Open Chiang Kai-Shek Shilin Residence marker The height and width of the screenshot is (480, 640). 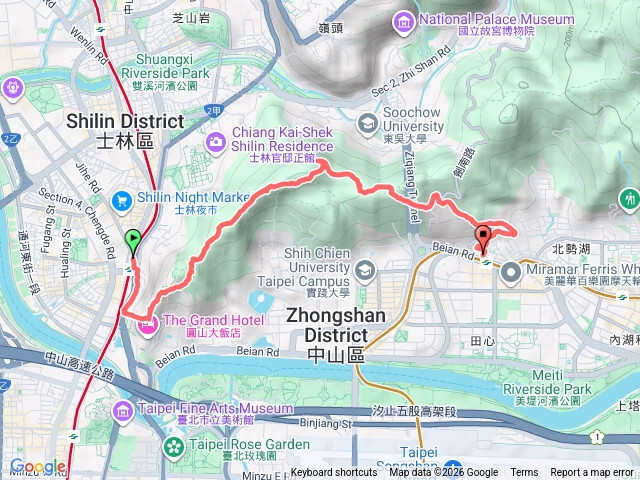(216, 143)
